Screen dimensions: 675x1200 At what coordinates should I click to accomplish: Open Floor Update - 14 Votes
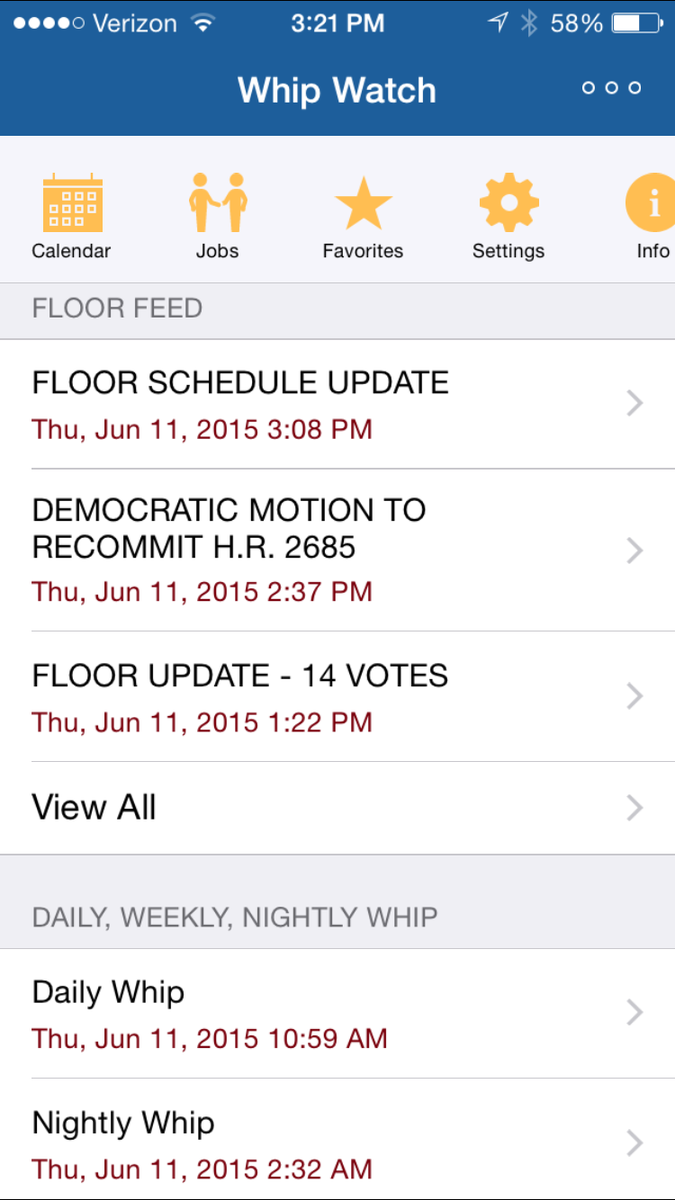coord(337,696)
